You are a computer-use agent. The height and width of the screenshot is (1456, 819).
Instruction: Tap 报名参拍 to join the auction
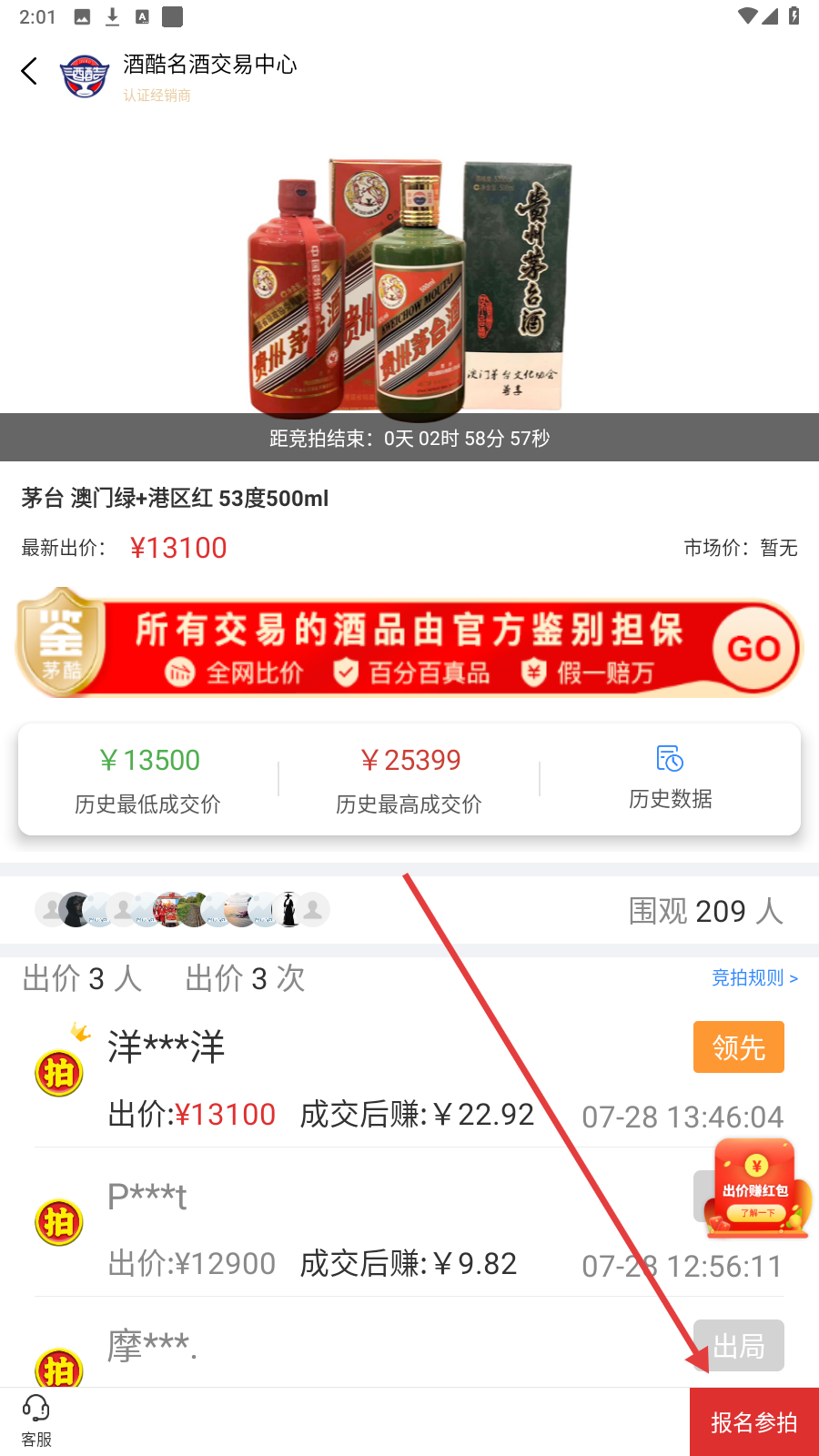[x=753, y=1421]
